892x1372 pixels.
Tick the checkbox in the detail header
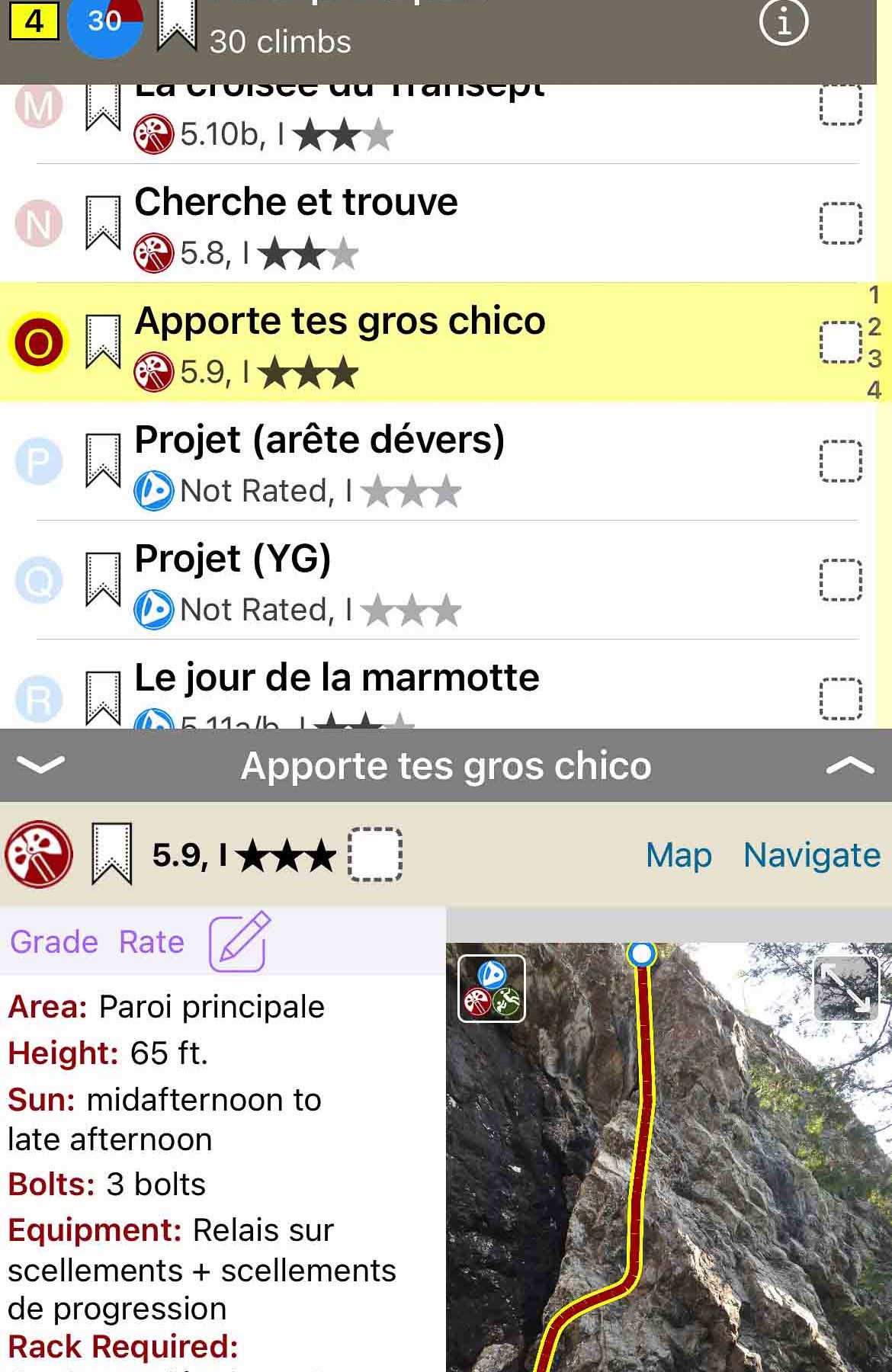375,854
